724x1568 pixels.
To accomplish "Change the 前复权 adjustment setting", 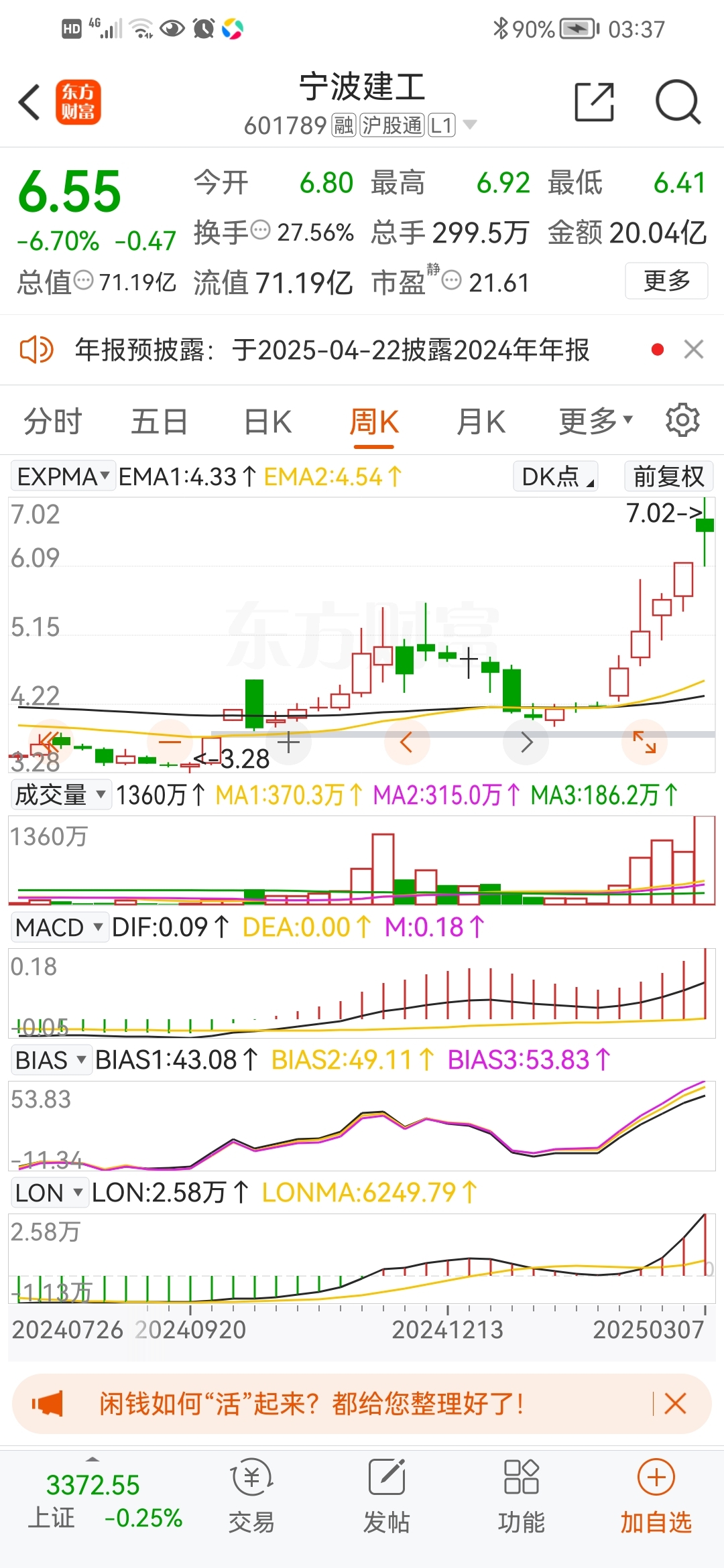I will pyautogui.click(x=668, y=476).
